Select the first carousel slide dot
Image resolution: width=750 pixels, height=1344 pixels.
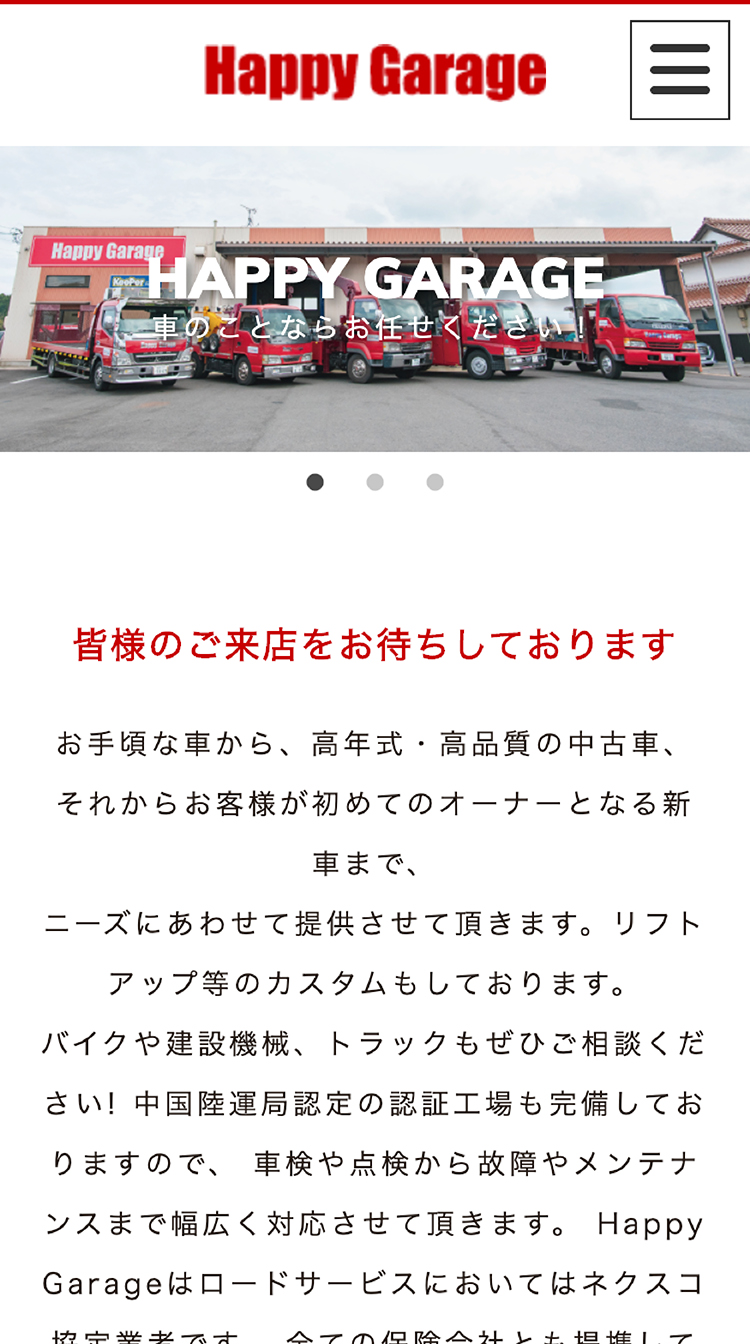(x=315, y=482)
